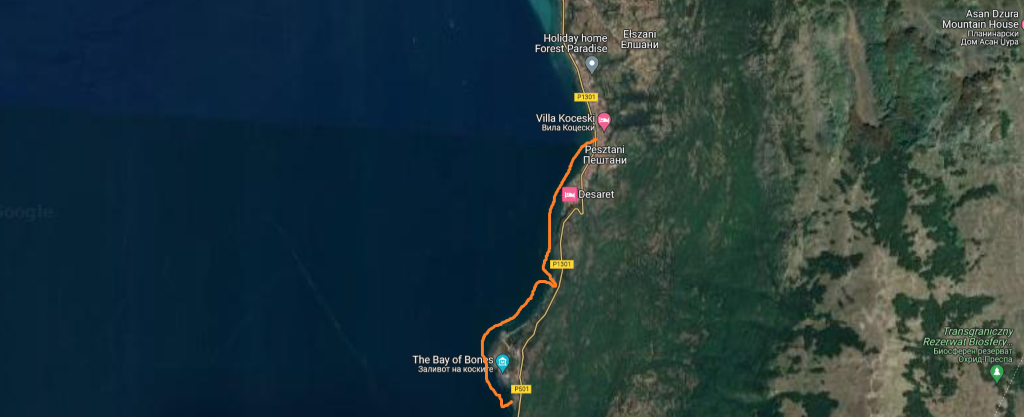Tap the Desaret hotel marker
1024x417 pixels.
569,194
